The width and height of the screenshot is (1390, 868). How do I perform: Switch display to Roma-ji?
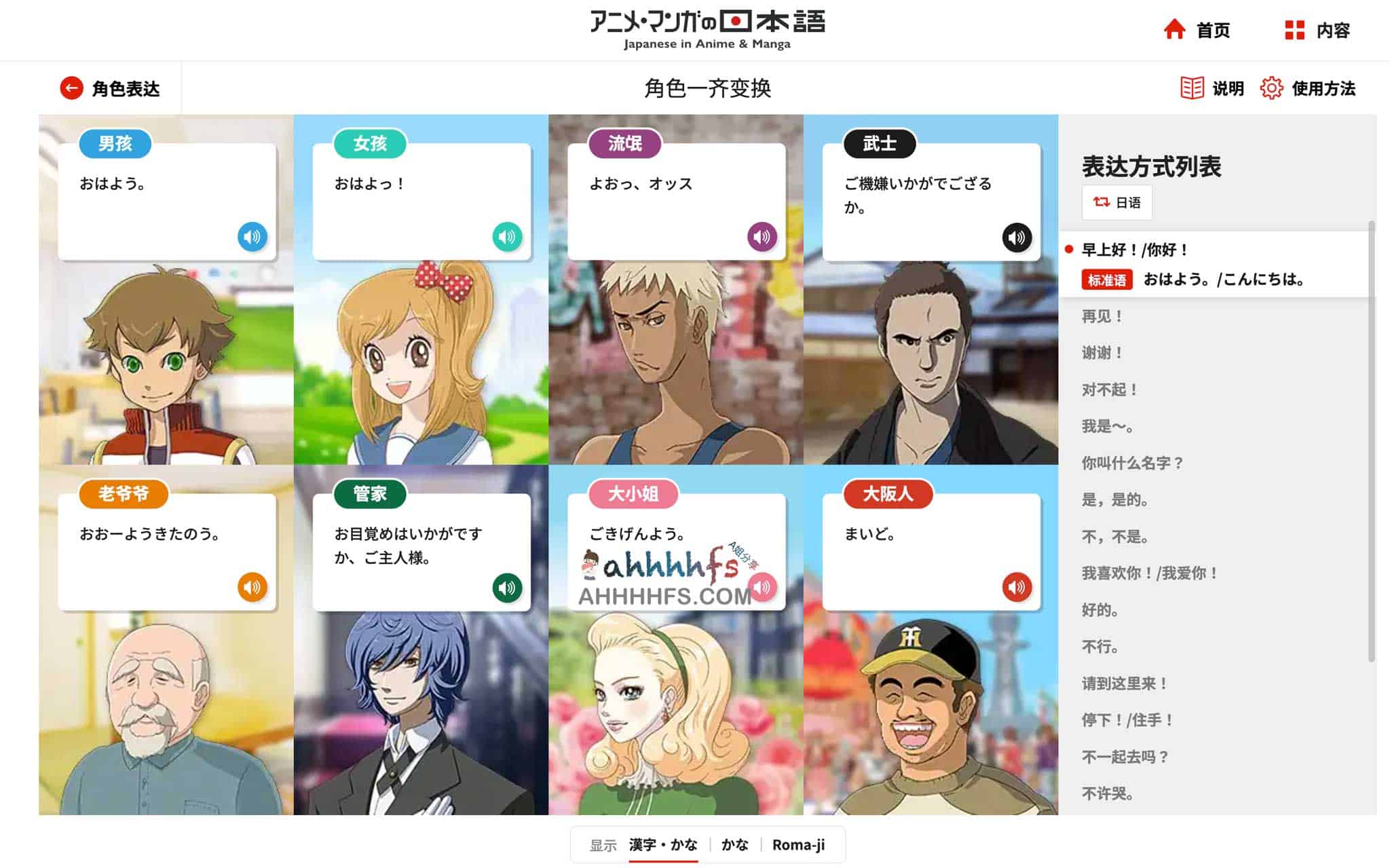point(798,845)
